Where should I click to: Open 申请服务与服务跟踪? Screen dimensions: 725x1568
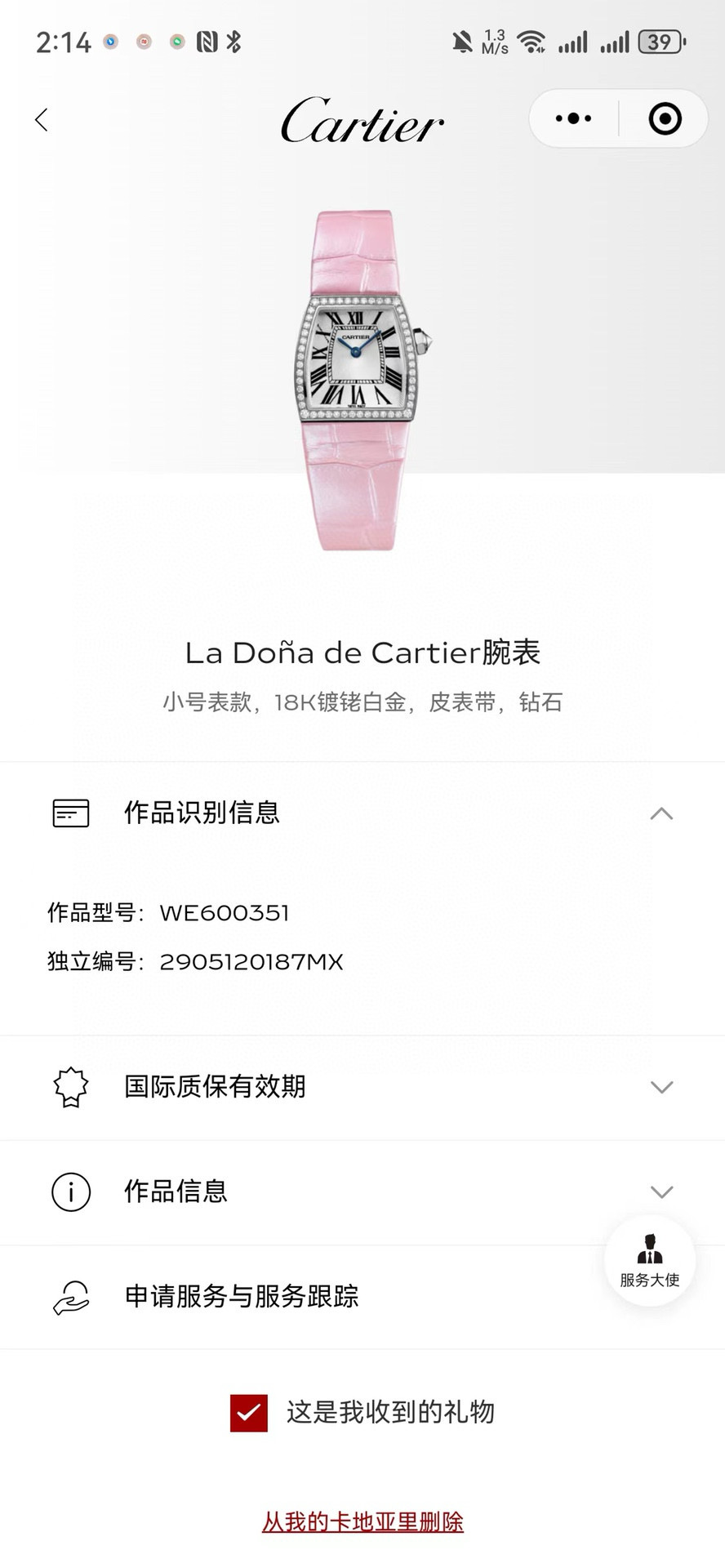click(x=242, y=1296)
